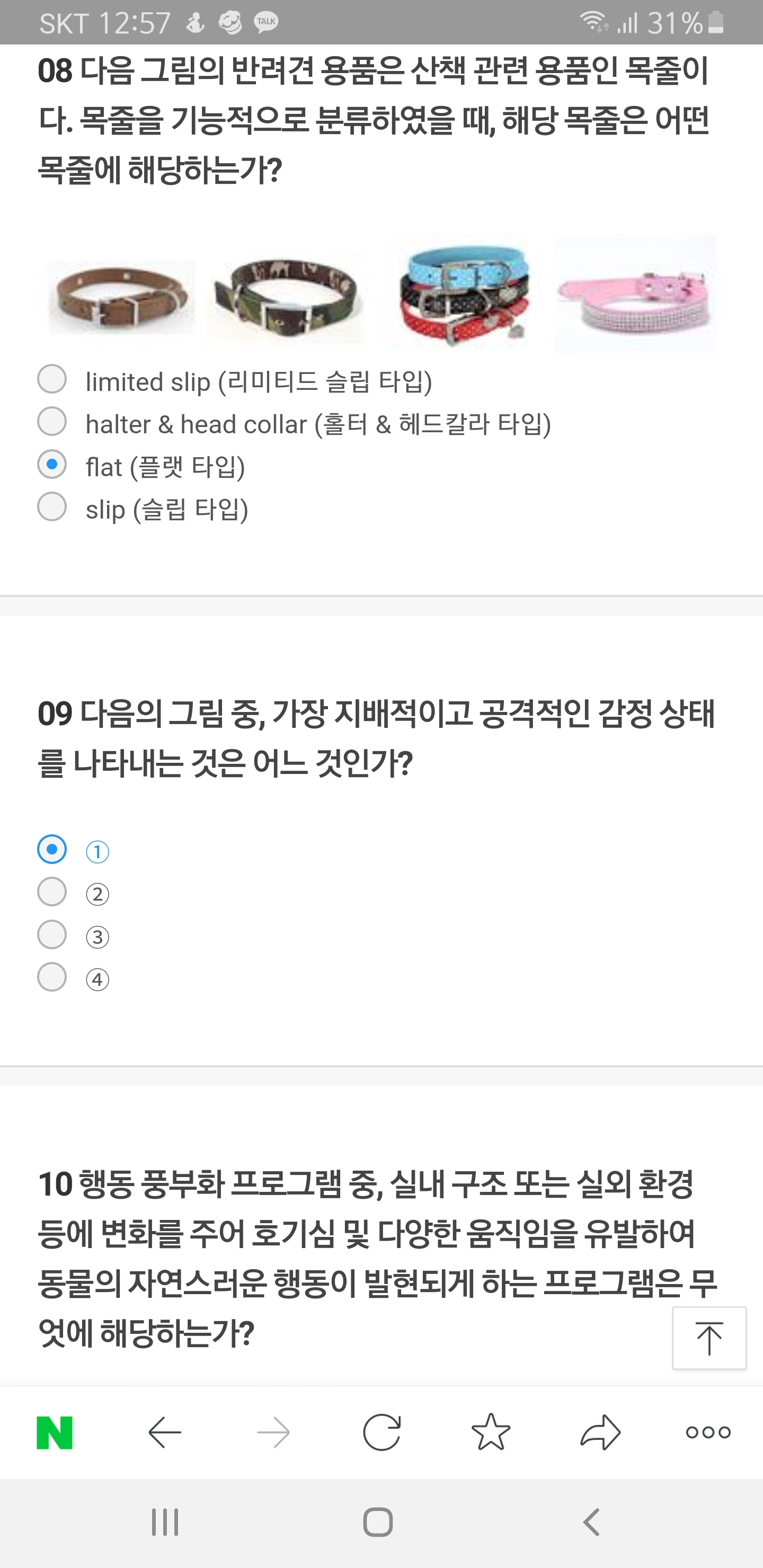Go forward with the browser's forward arrow
763x1568 pixels.
coord(273,1432)
